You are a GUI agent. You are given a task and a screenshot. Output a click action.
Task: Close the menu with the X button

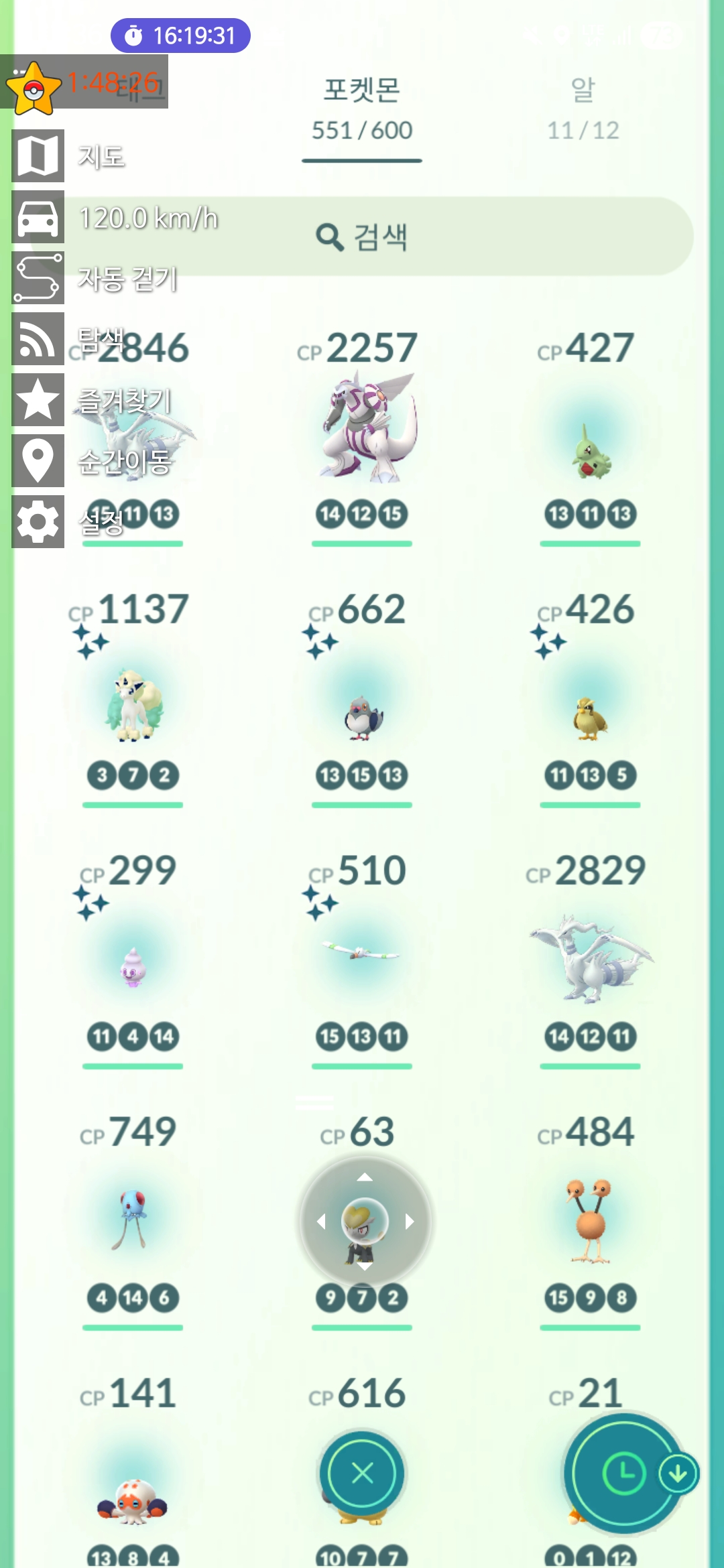click(362, 1473)
